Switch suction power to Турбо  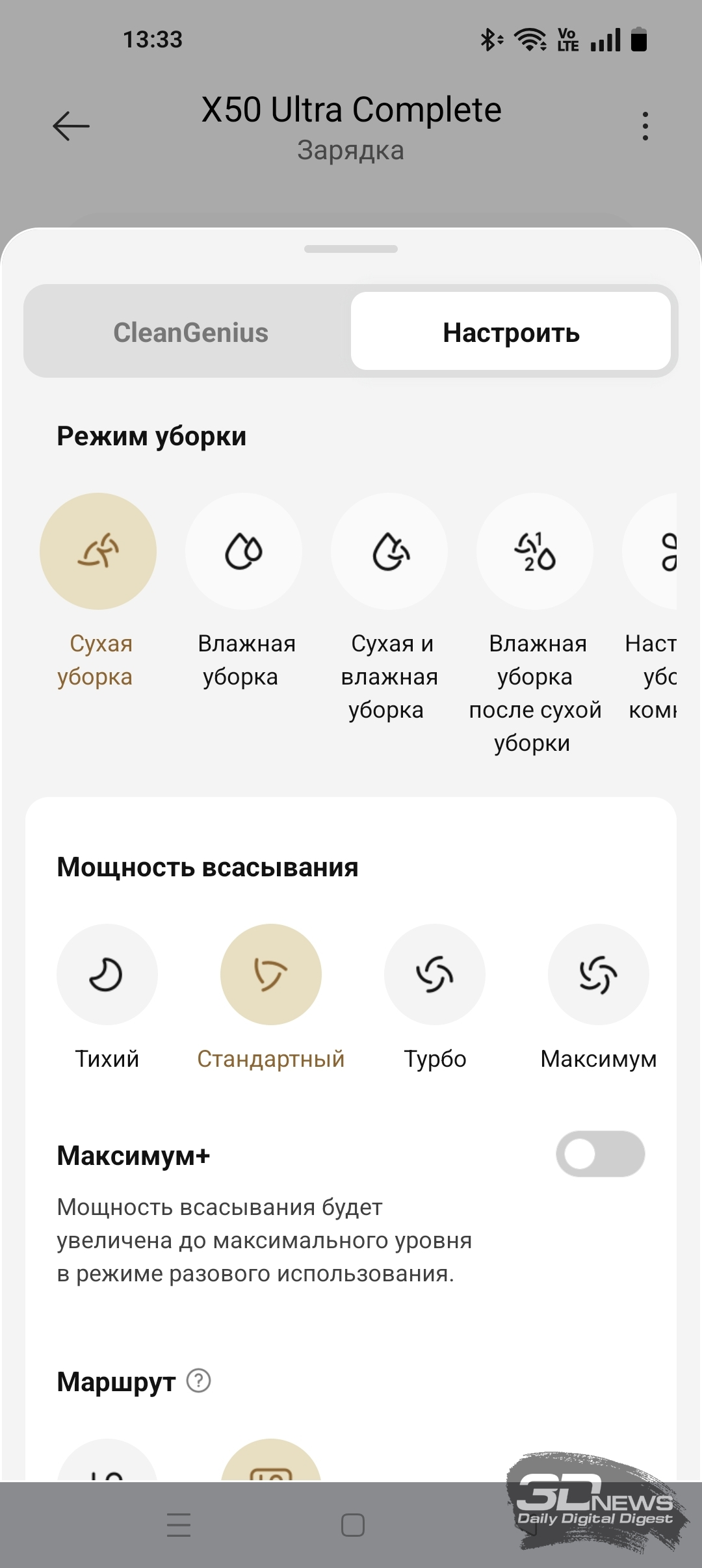[x=435, y=974]
